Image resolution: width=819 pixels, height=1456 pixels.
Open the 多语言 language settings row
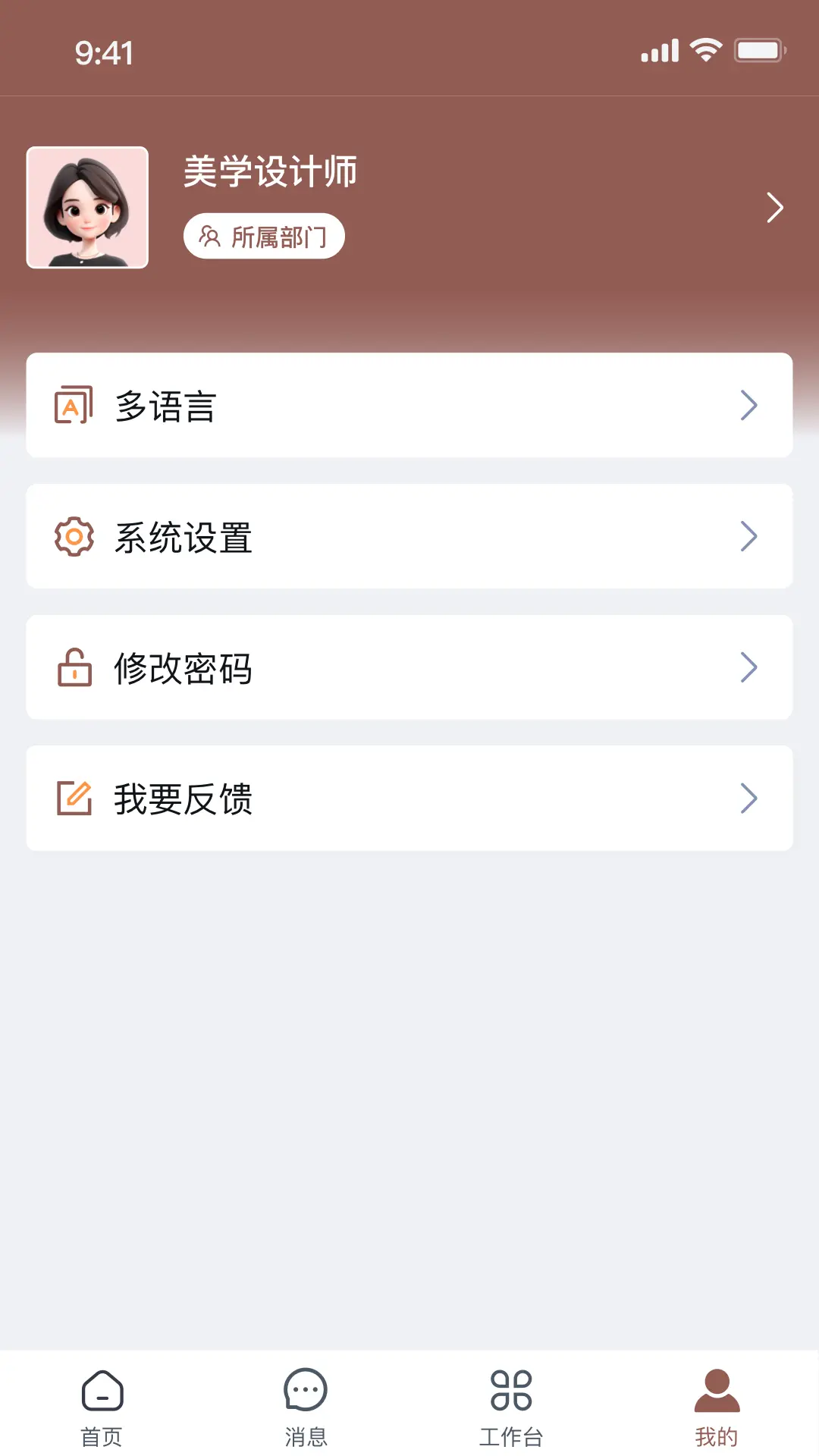[x=409, y=406]
